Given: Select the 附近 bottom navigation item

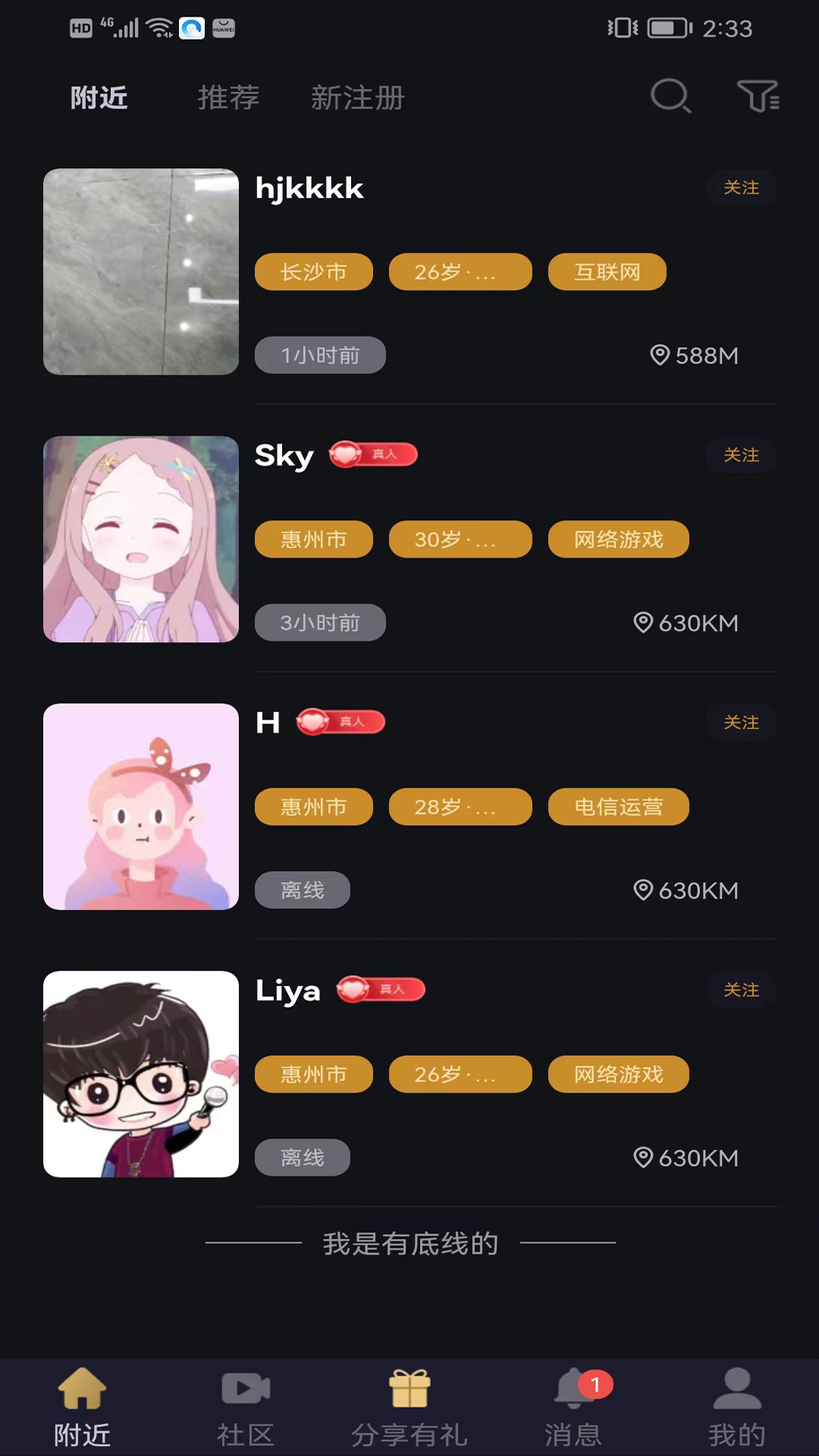Looking at the screenshot, I should click(82, 1407).
